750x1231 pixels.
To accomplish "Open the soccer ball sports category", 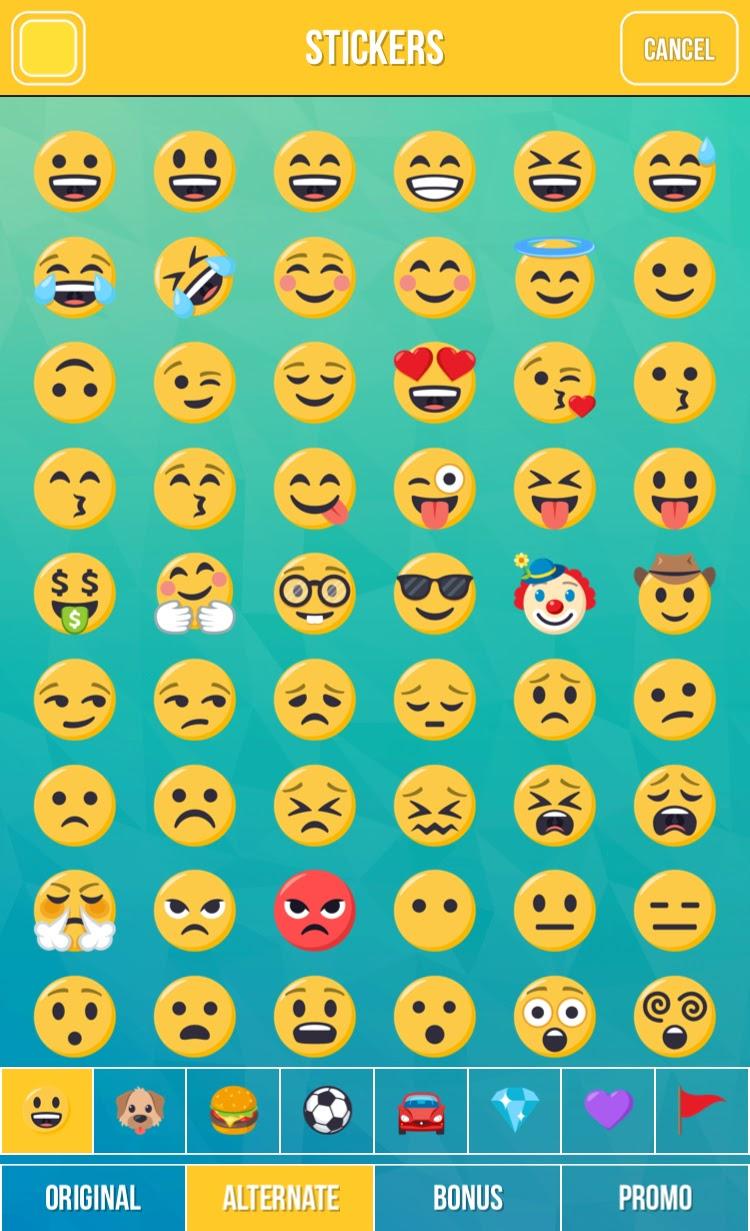I will tap(327, 1110).
